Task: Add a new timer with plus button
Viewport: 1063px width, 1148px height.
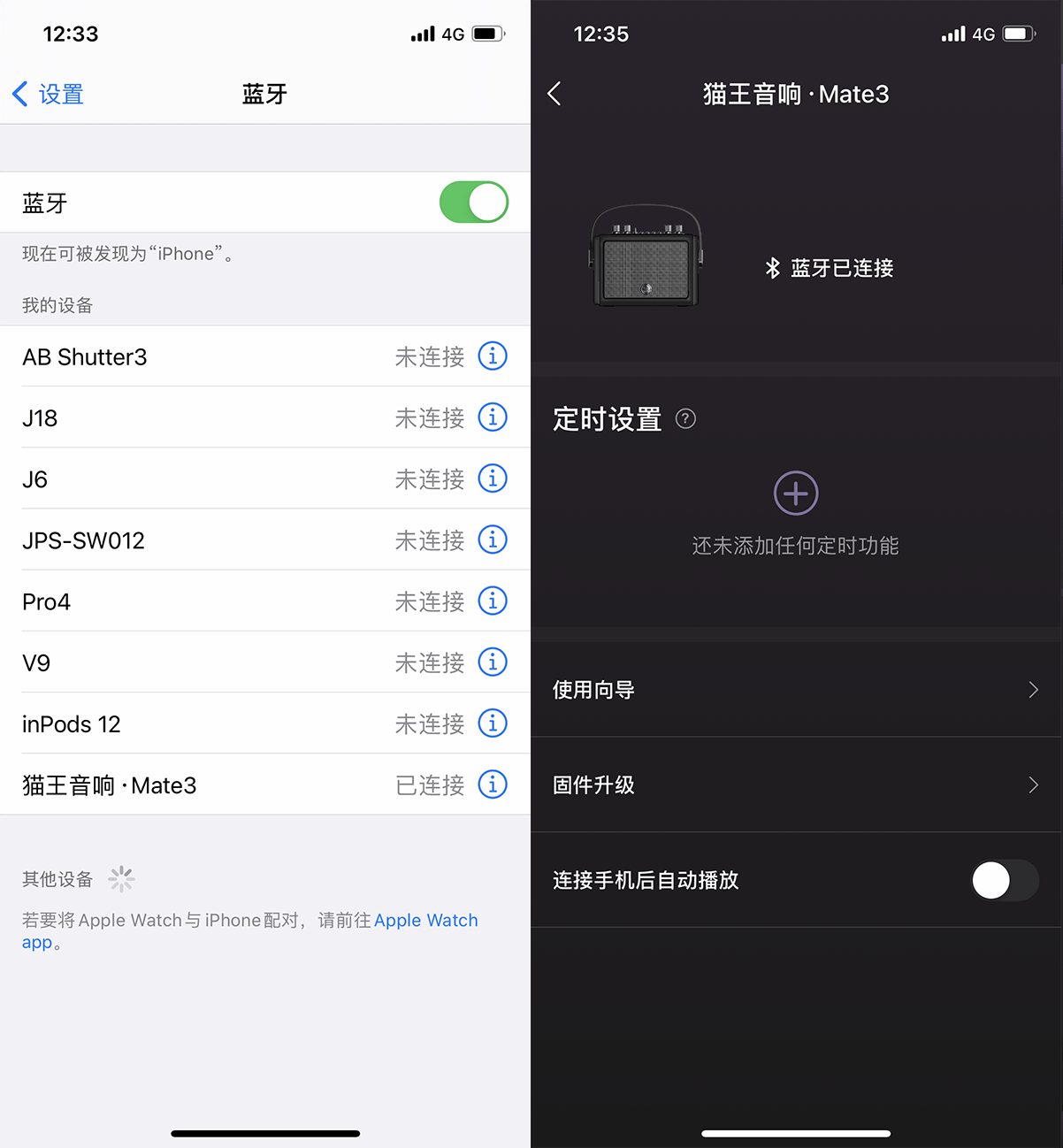Action: (796, 493)
